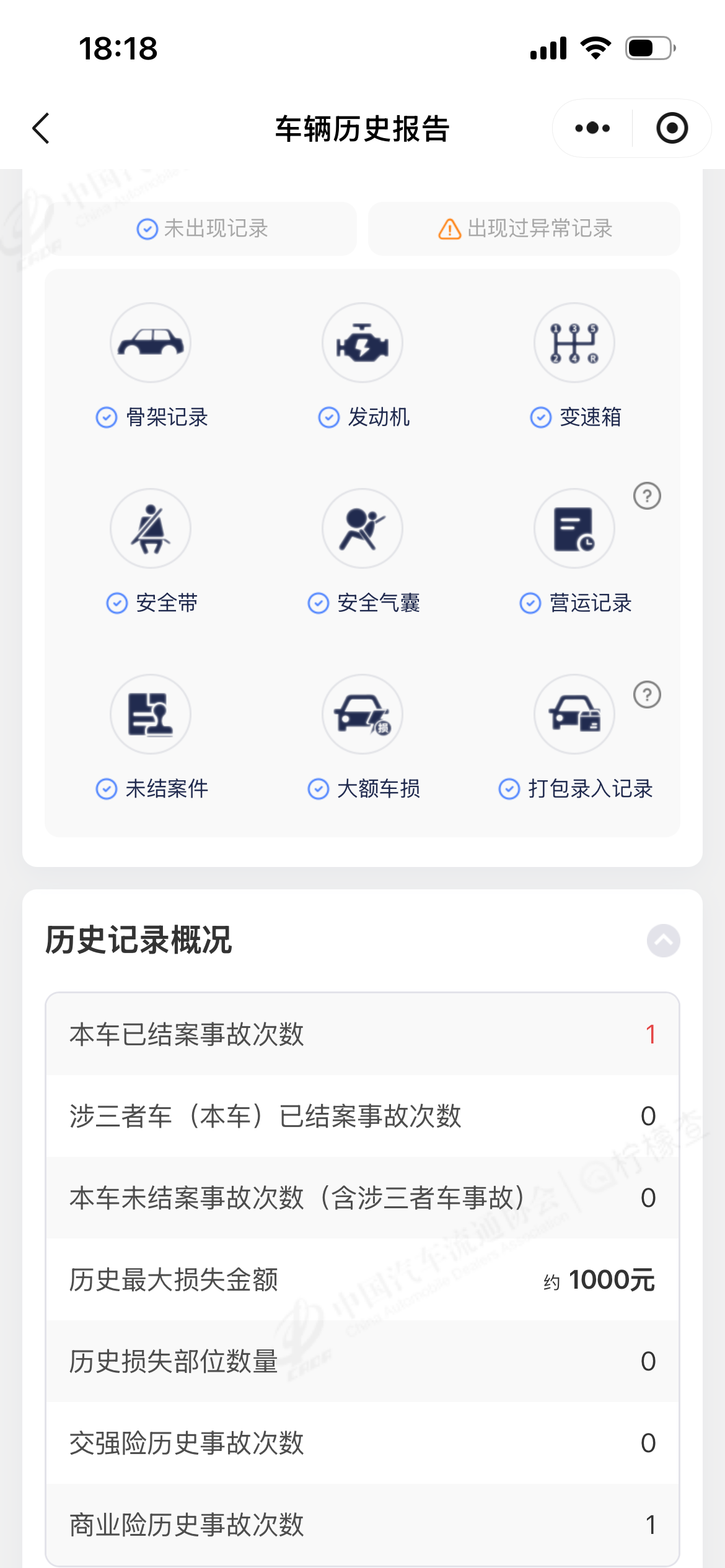Go back from the vehicle history report

41,129
